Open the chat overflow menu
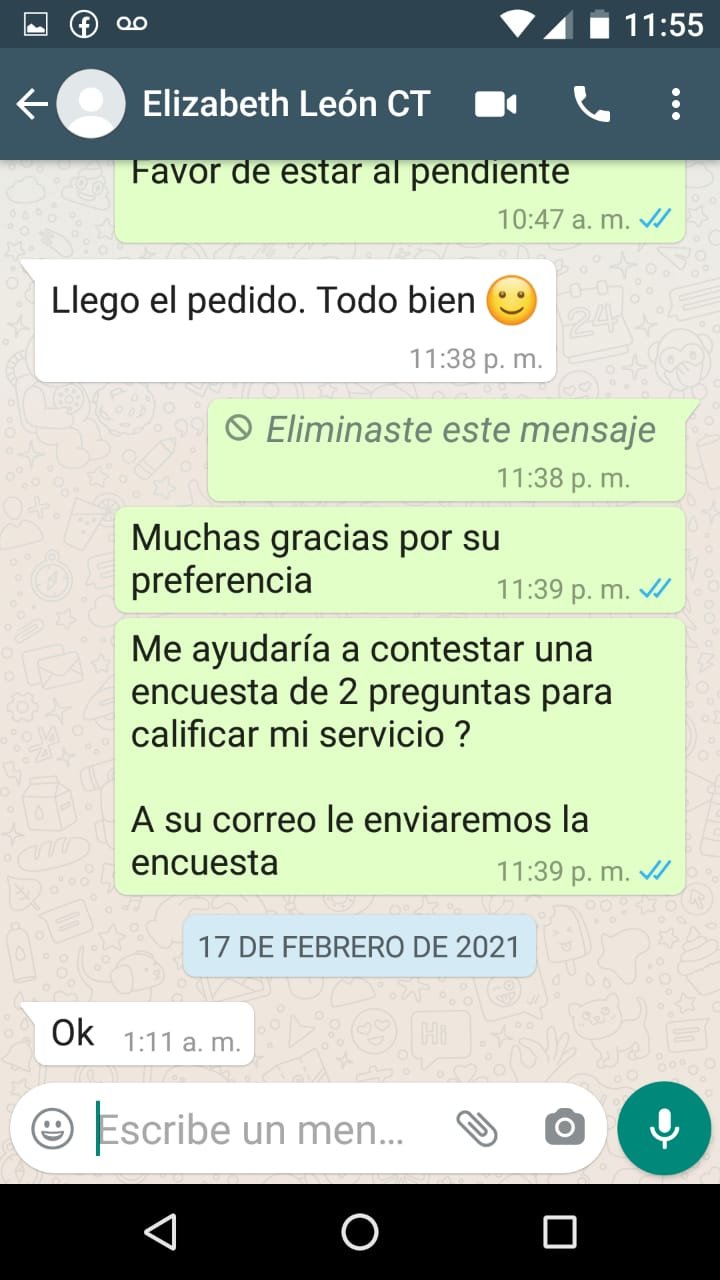The width and height of the screenshot is (720, 1280). (676, 104)
